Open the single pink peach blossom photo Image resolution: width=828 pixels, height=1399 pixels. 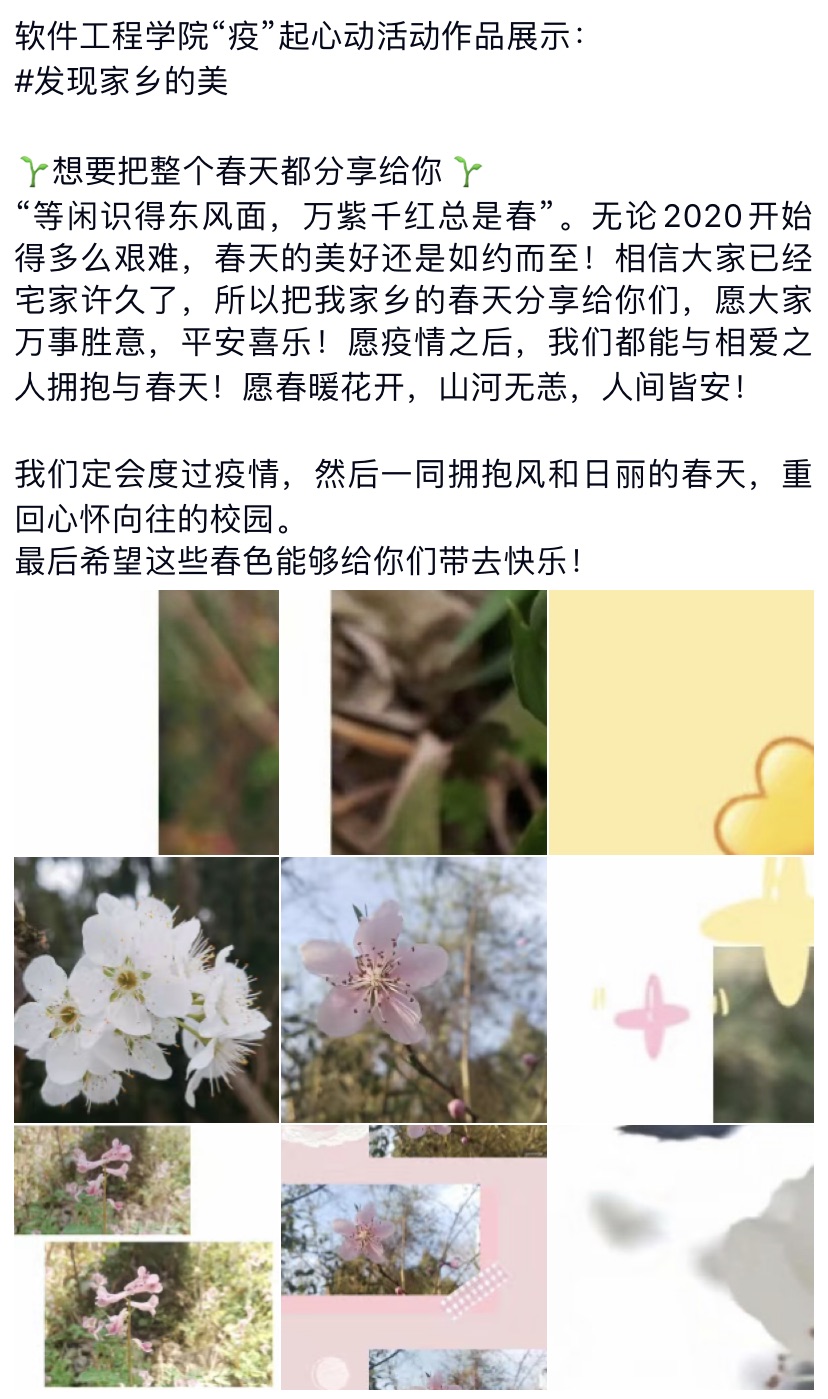413,989
